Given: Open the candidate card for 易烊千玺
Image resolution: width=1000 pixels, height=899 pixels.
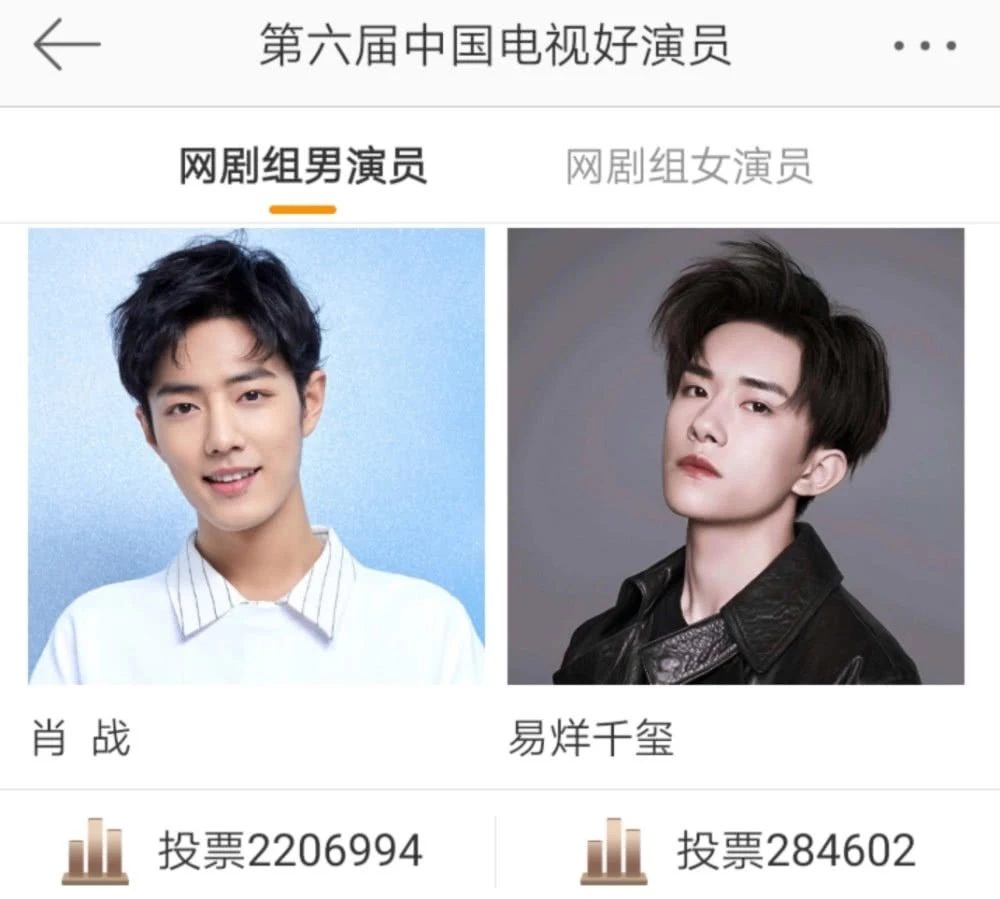Looking at the screenshot, I should [735, 456].
